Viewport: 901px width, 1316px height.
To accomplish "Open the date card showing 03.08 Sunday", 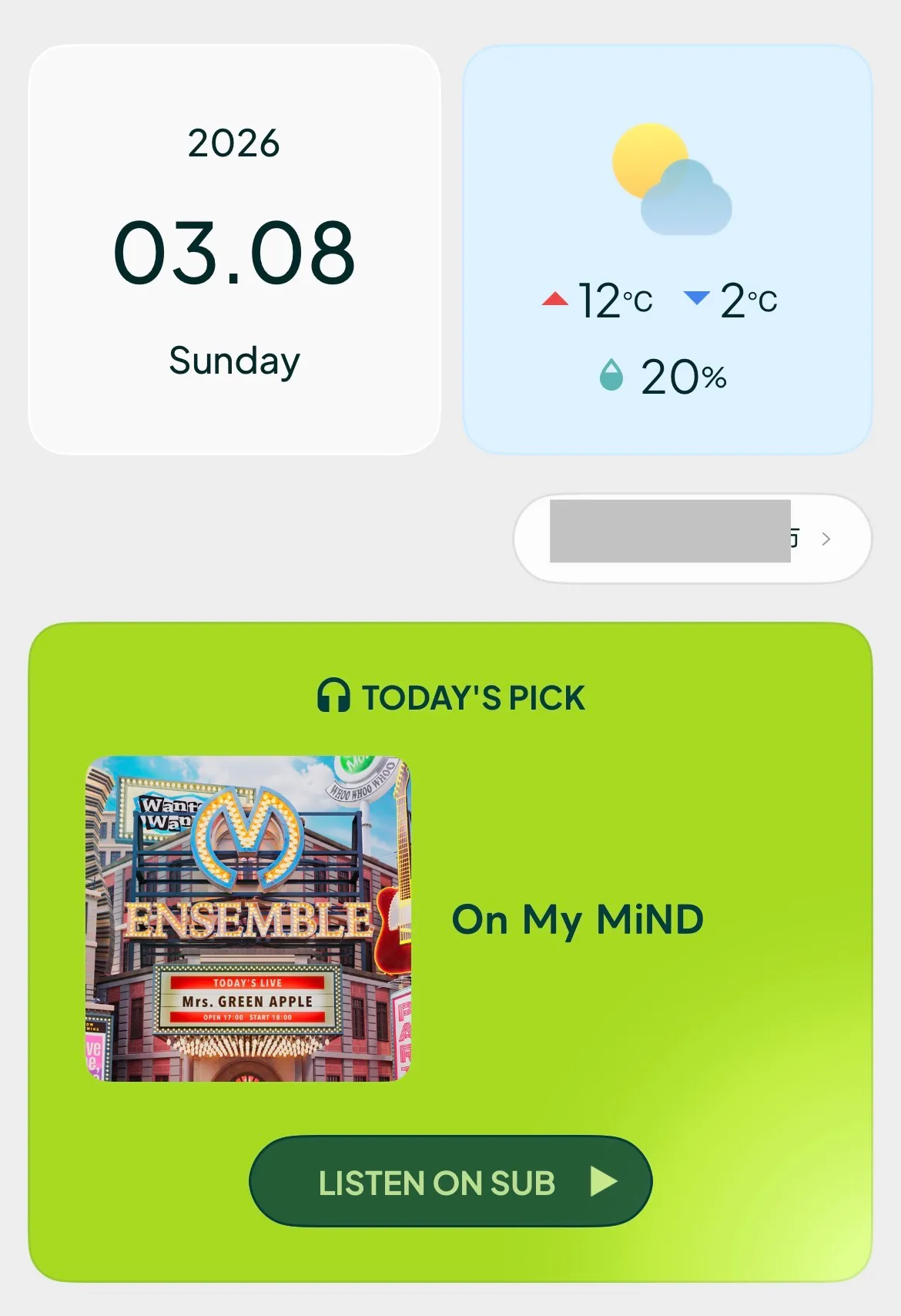I will (x=234, y=250).
